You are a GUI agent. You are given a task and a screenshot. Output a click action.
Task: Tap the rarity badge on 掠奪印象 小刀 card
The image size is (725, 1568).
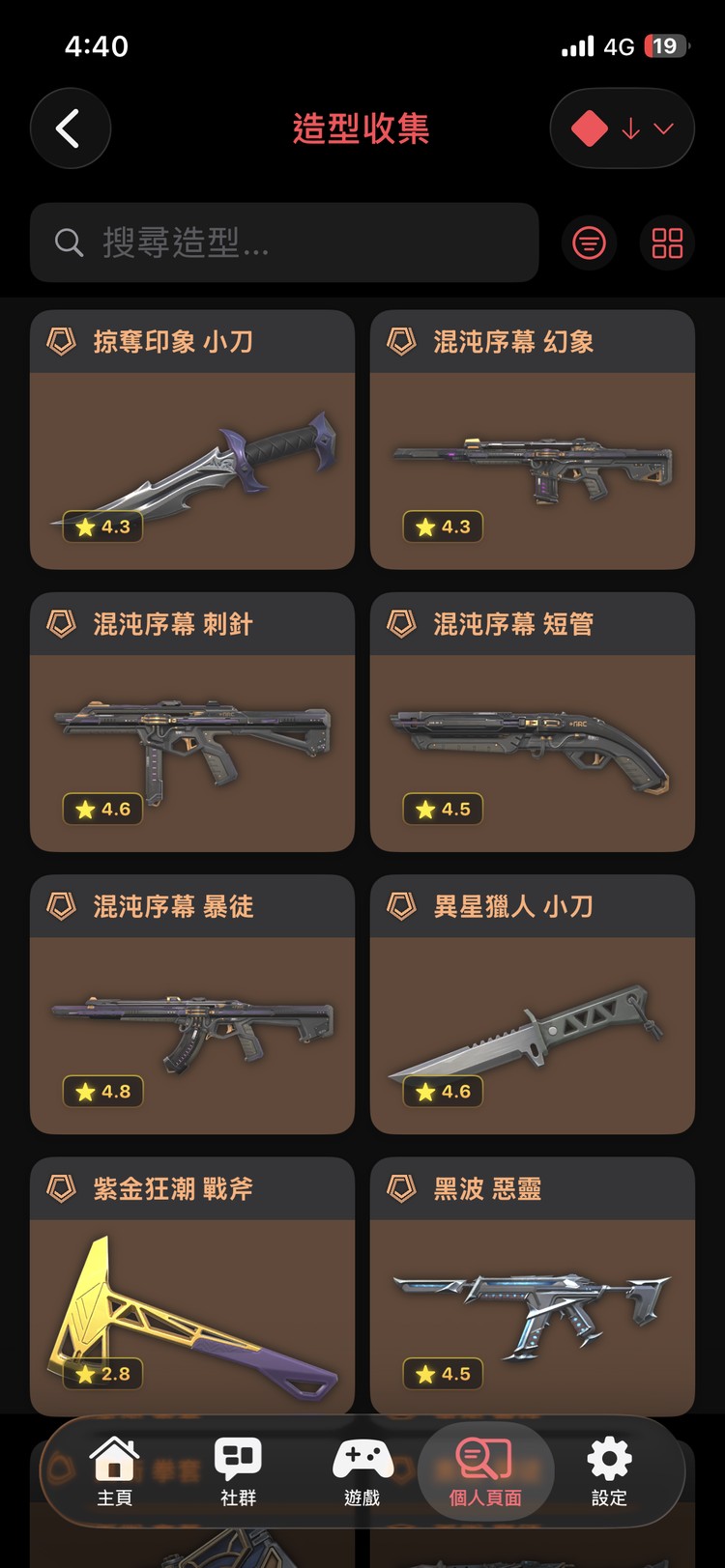point(60,342)
